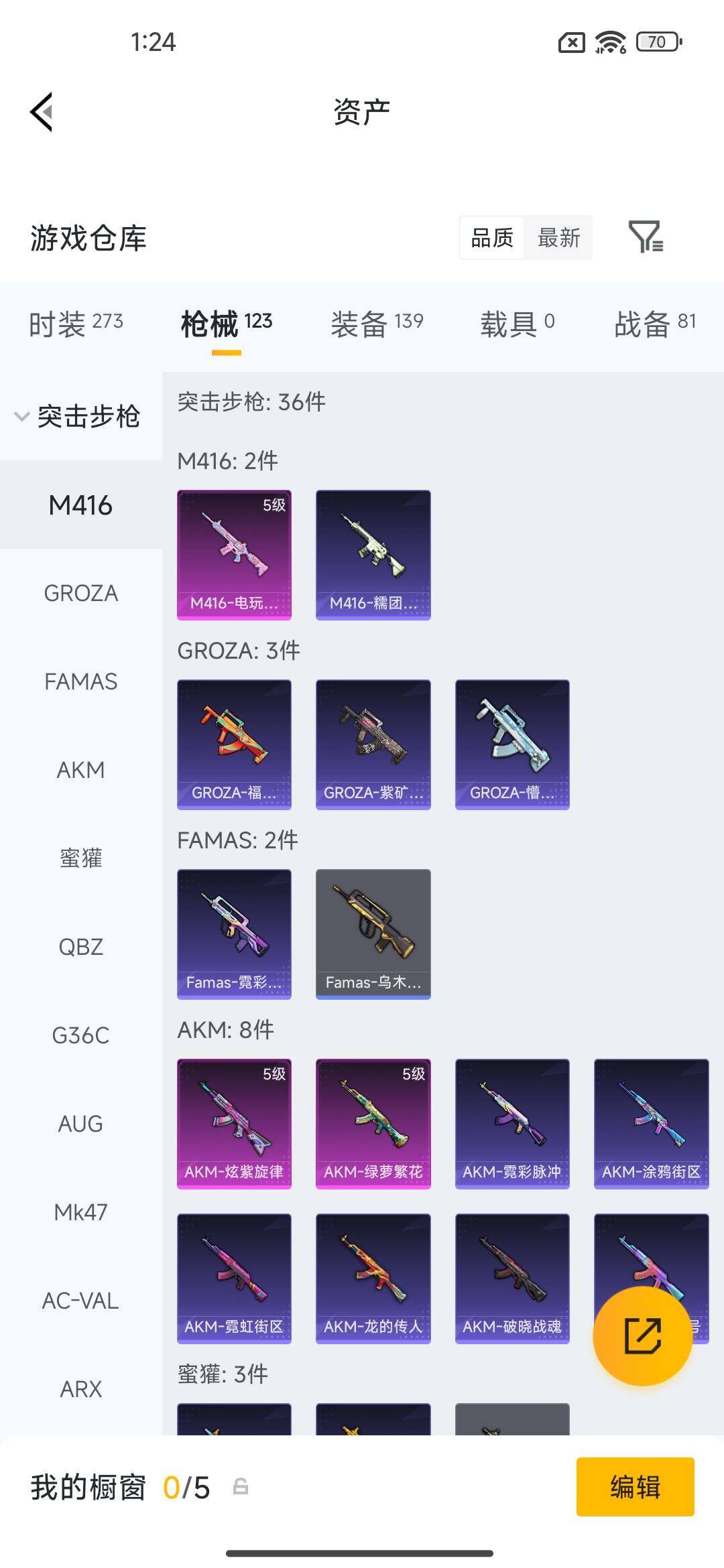
Task: Select AKM in the side list
Action: coord(80,770)
